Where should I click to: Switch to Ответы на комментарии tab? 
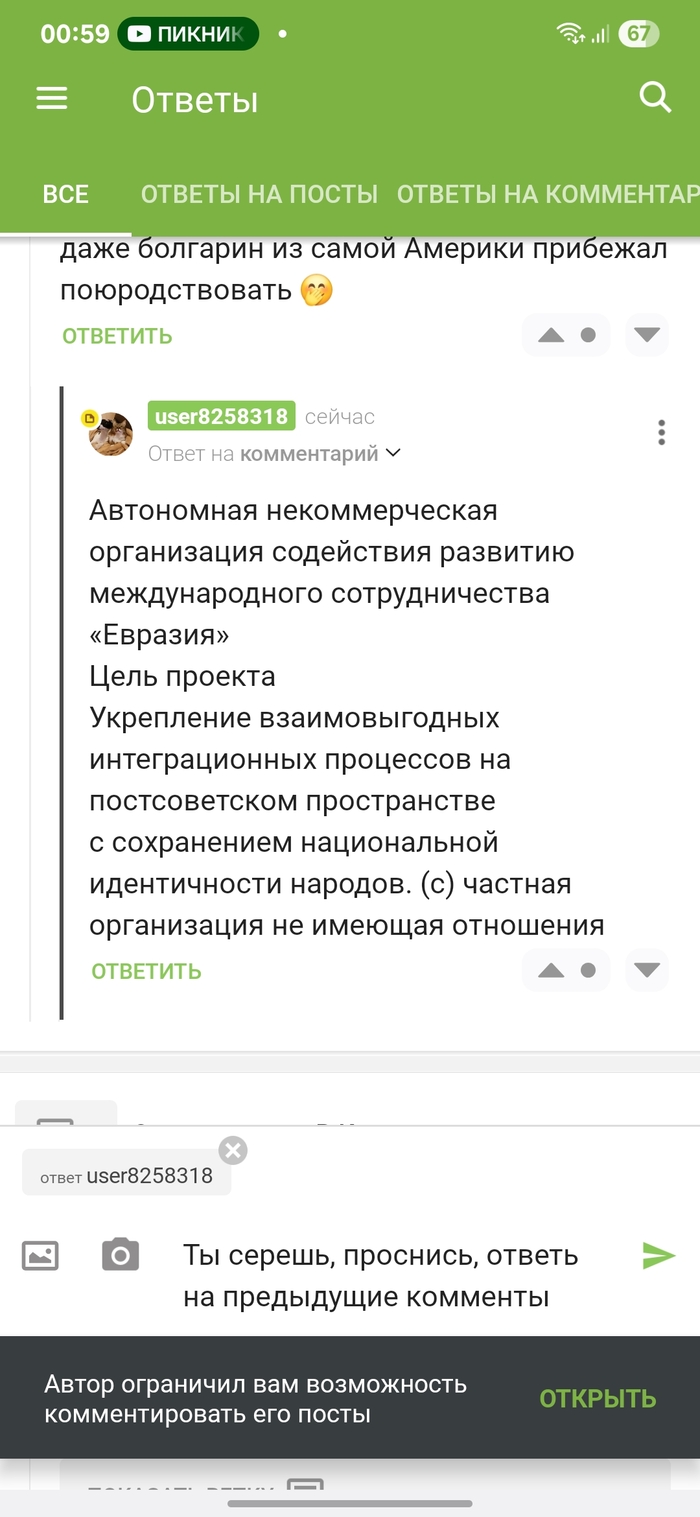(546, 194)
